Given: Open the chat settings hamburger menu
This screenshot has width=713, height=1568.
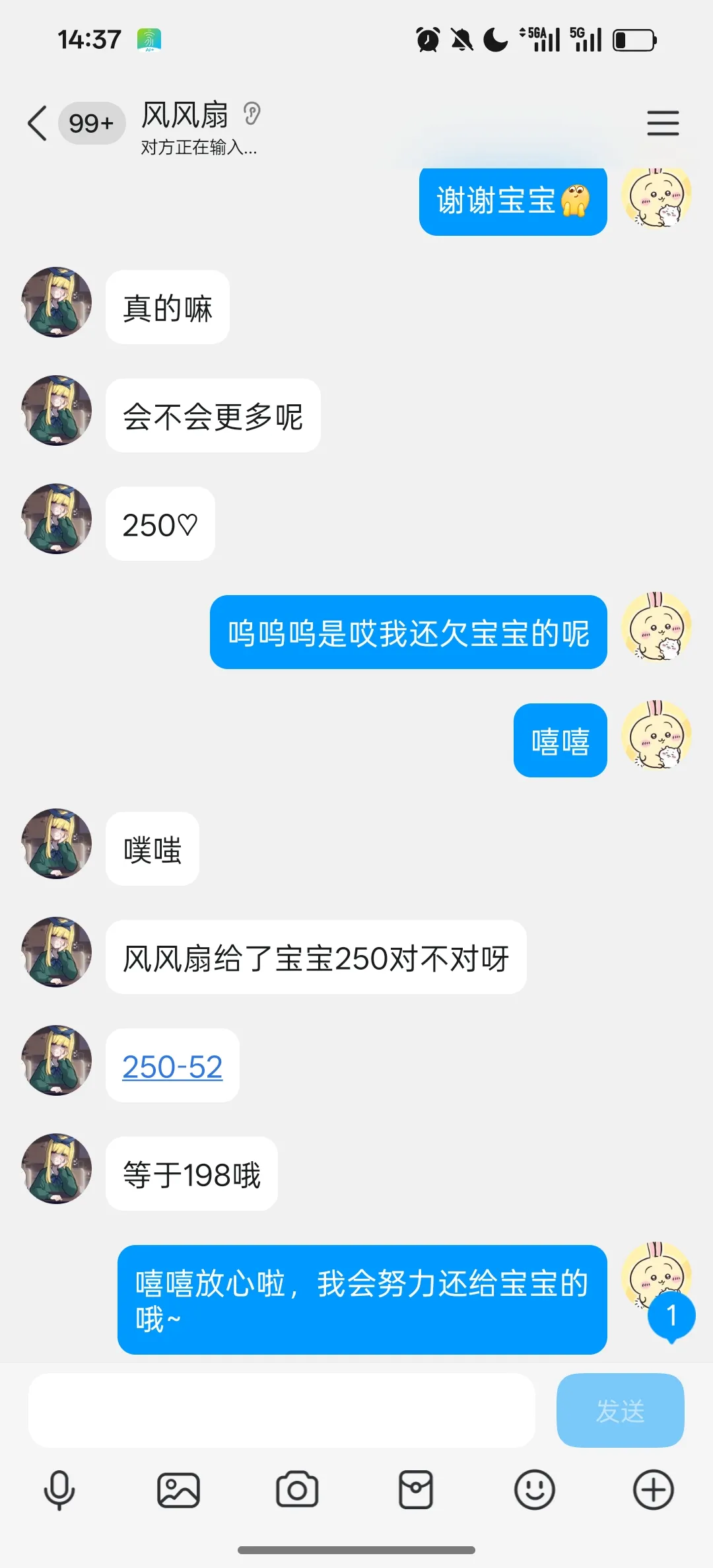Looking at the screenshot, I should point(663,124).
